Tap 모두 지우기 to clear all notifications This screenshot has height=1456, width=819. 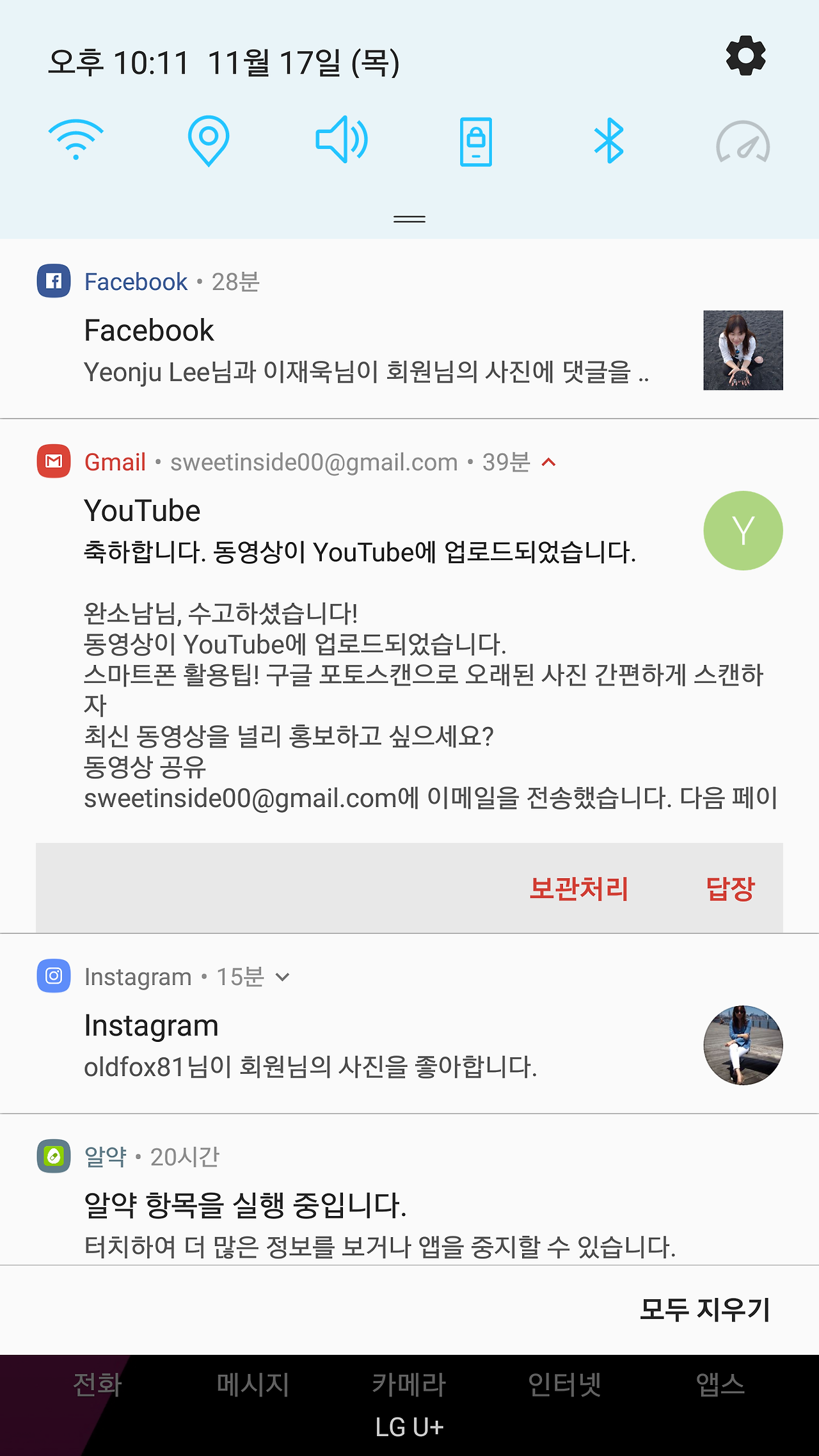tap(703, 1308)
